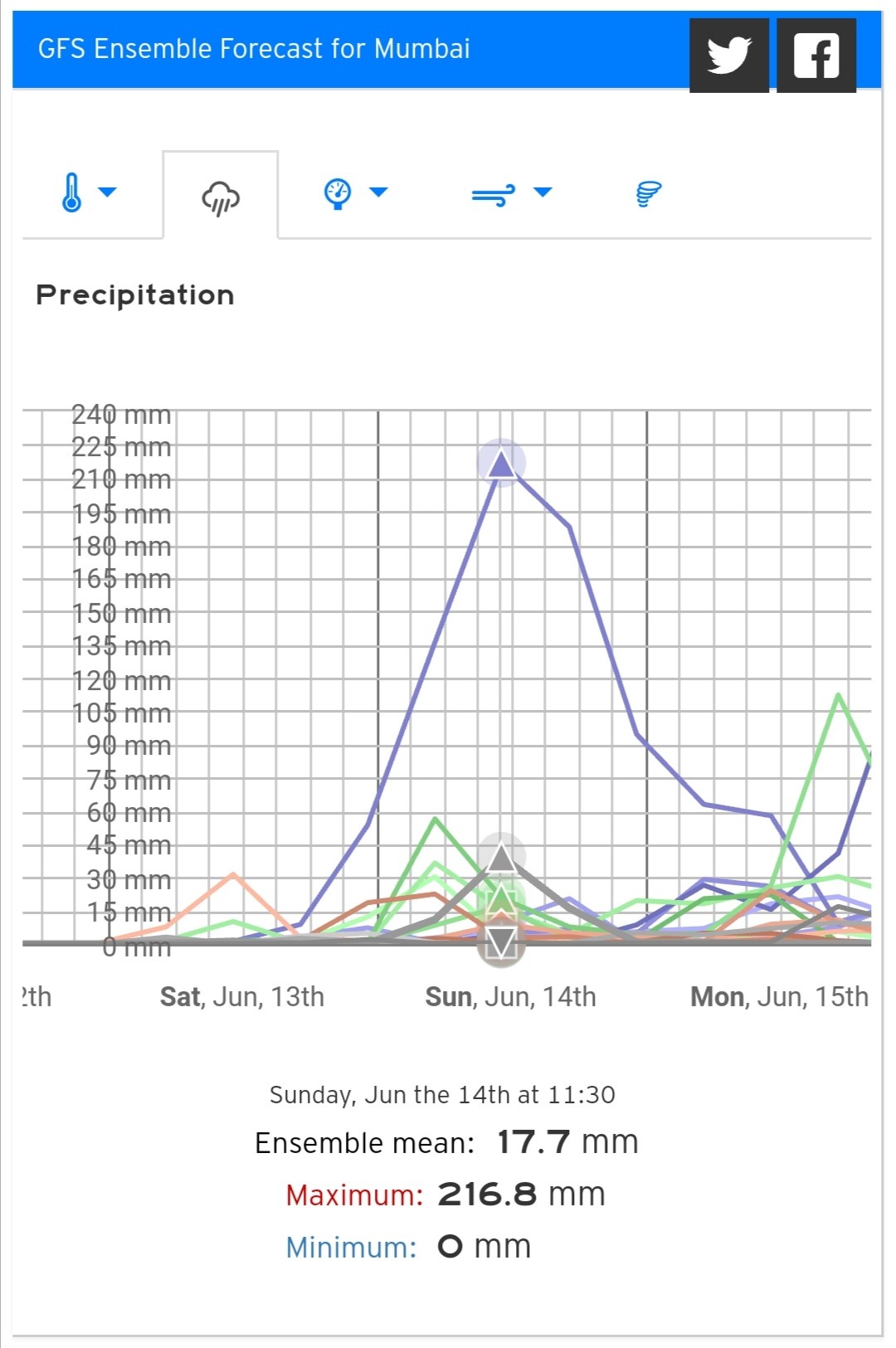Share the forecast on Facebook

coord(816,56)
